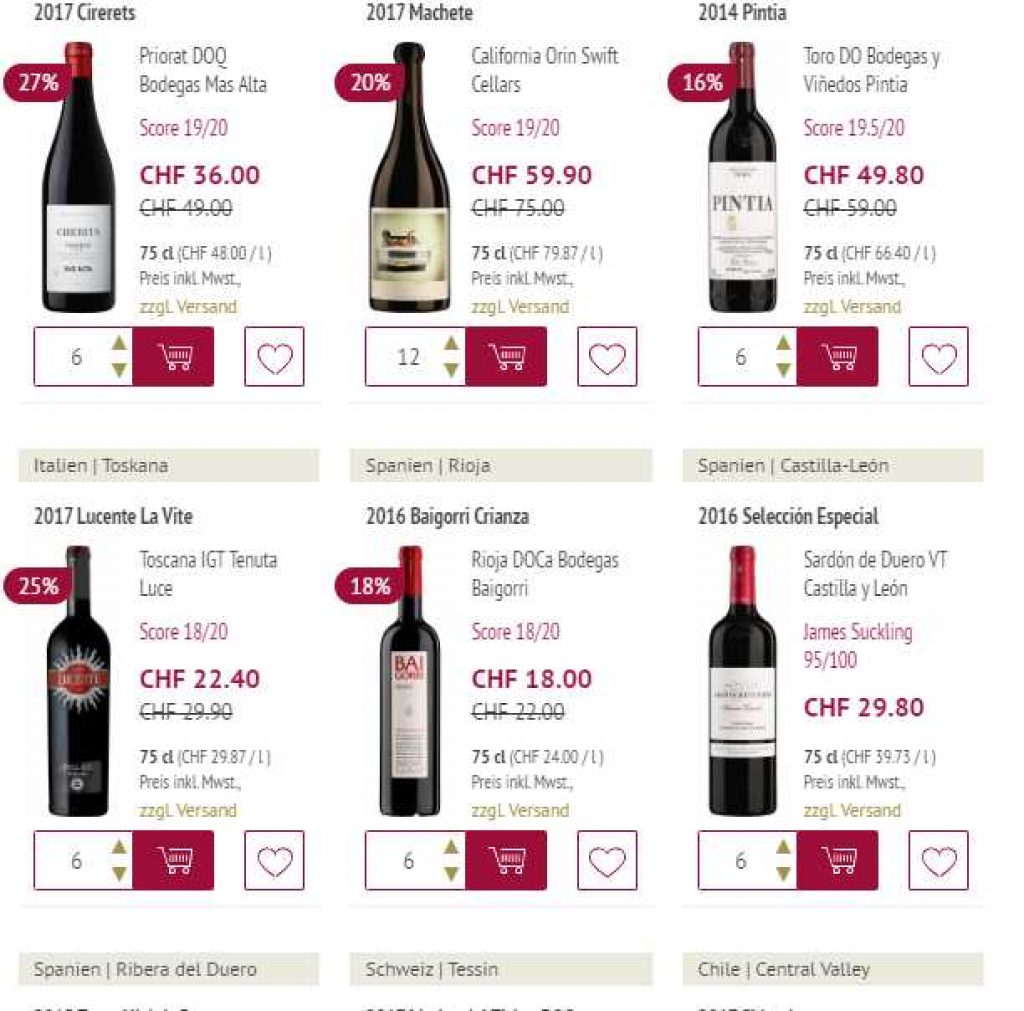Add 2017 Cirerets to wishlist
1024x1011 pixels.
274,357
